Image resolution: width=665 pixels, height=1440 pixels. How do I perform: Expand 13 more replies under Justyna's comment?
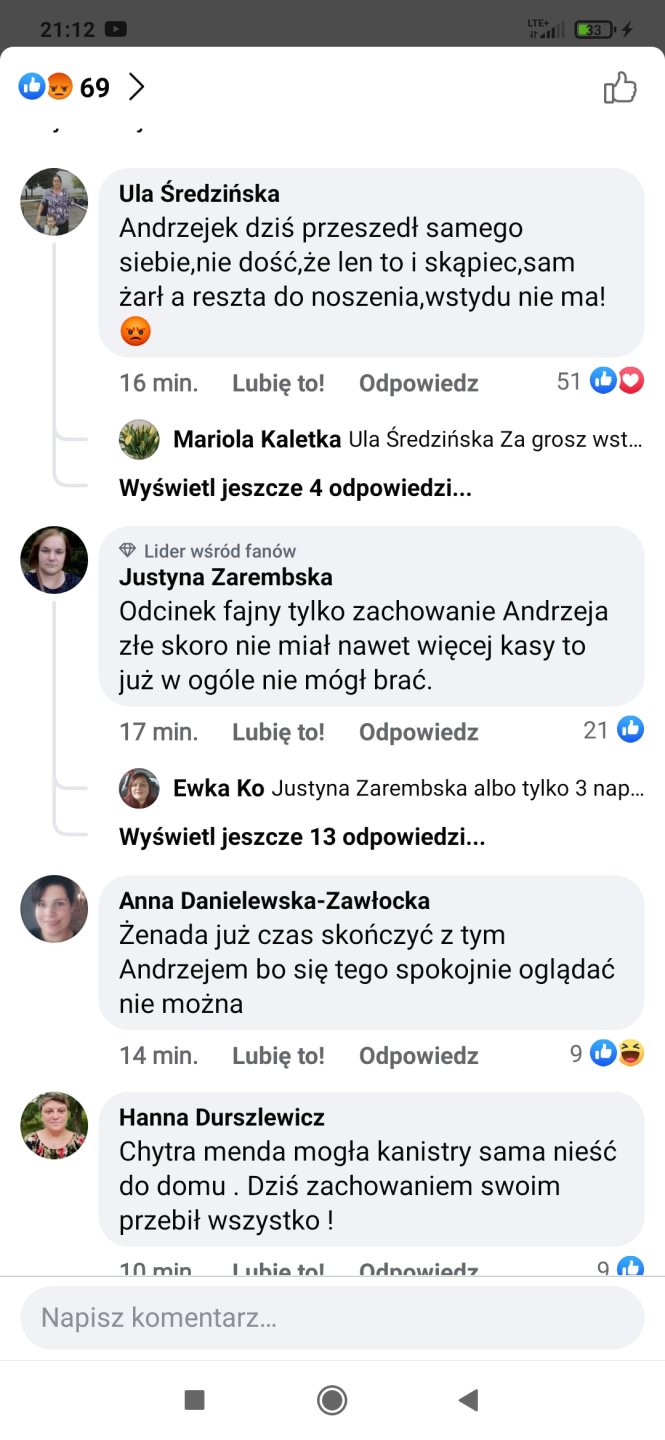[x=302, y=837]
